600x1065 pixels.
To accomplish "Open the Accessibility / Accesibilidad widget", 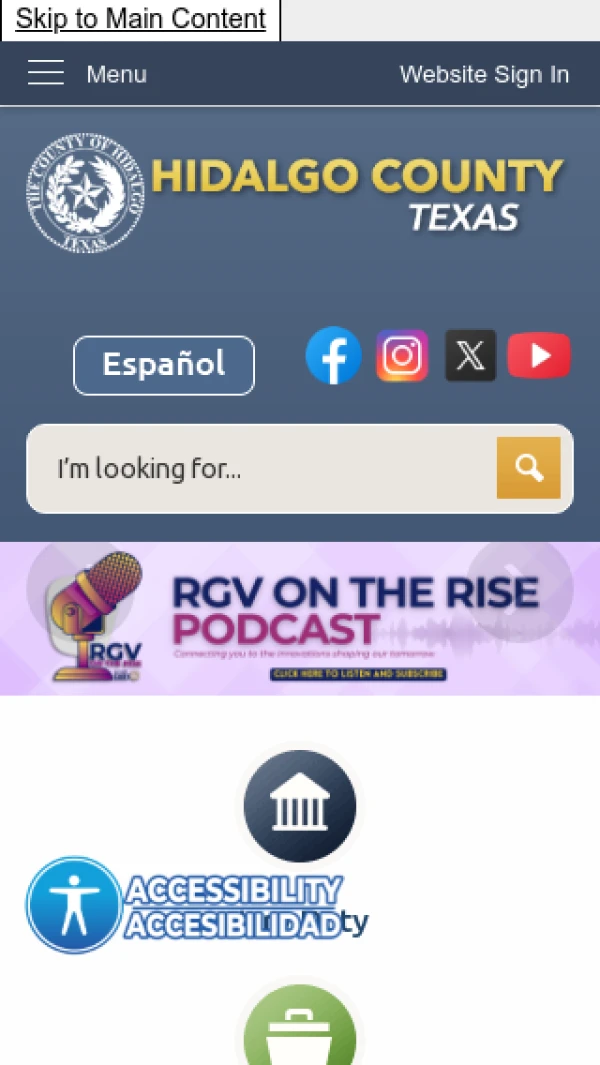I will click(185, 905).
